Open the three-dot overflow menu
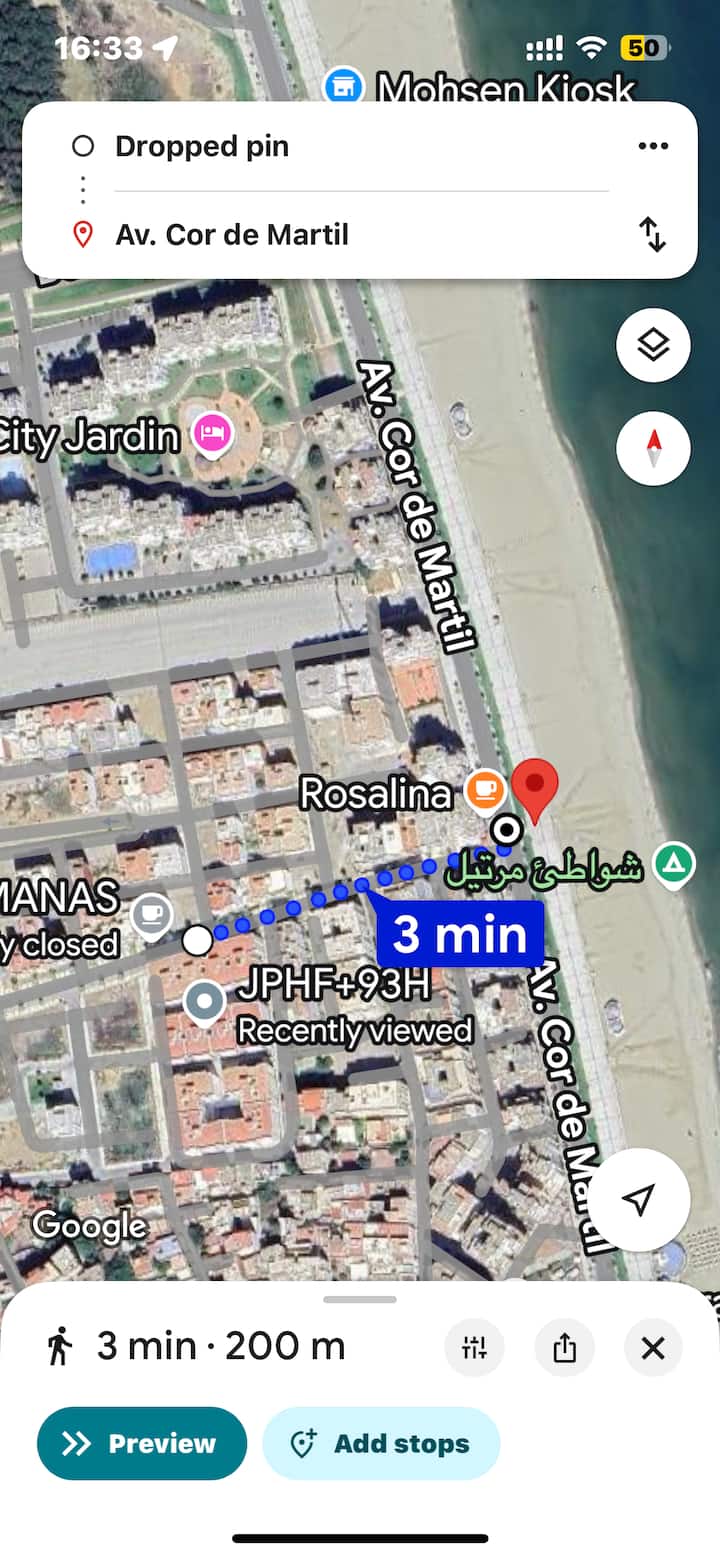 point(653,146)
